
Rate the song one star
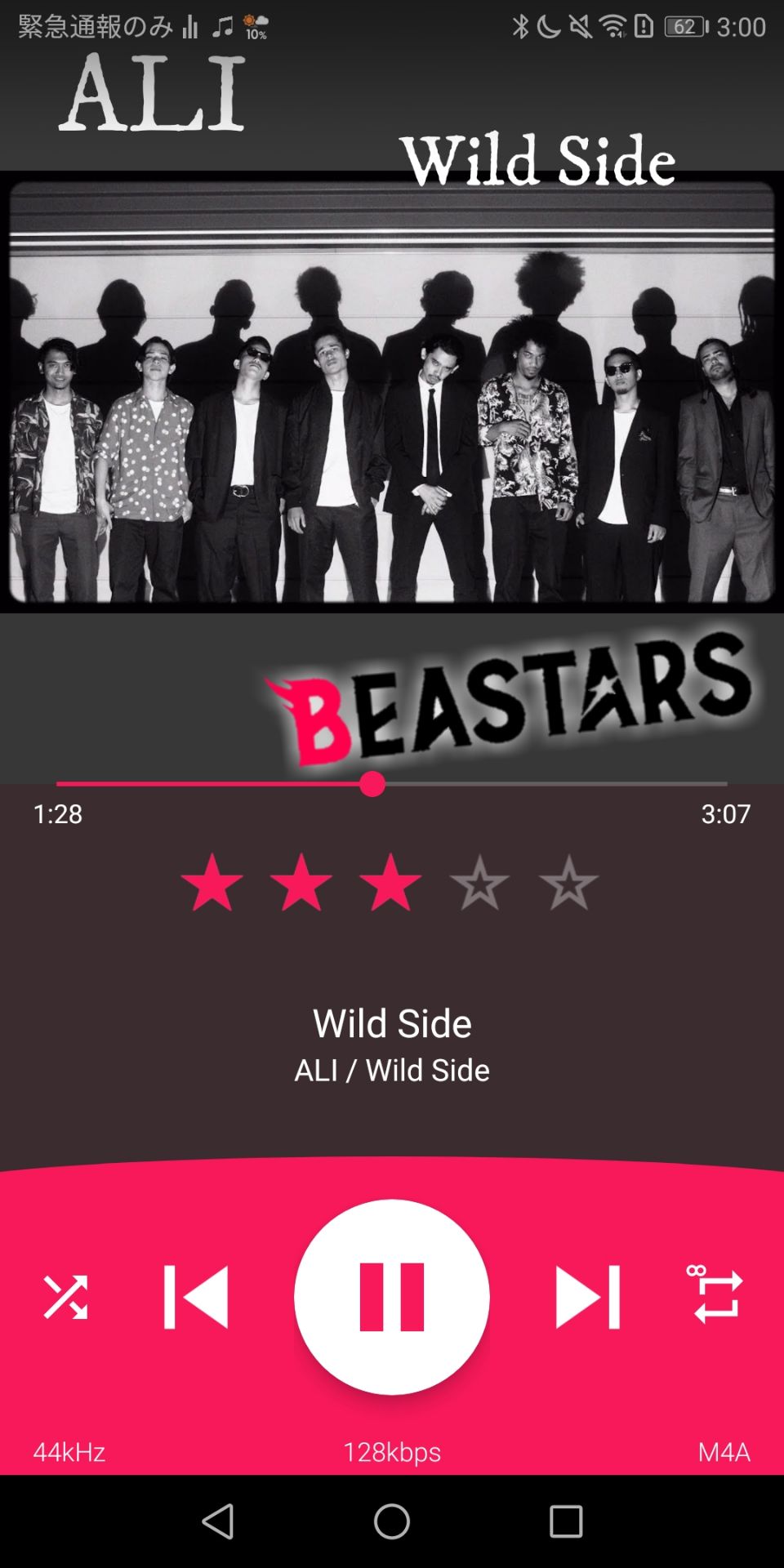(x=212, y=883)
